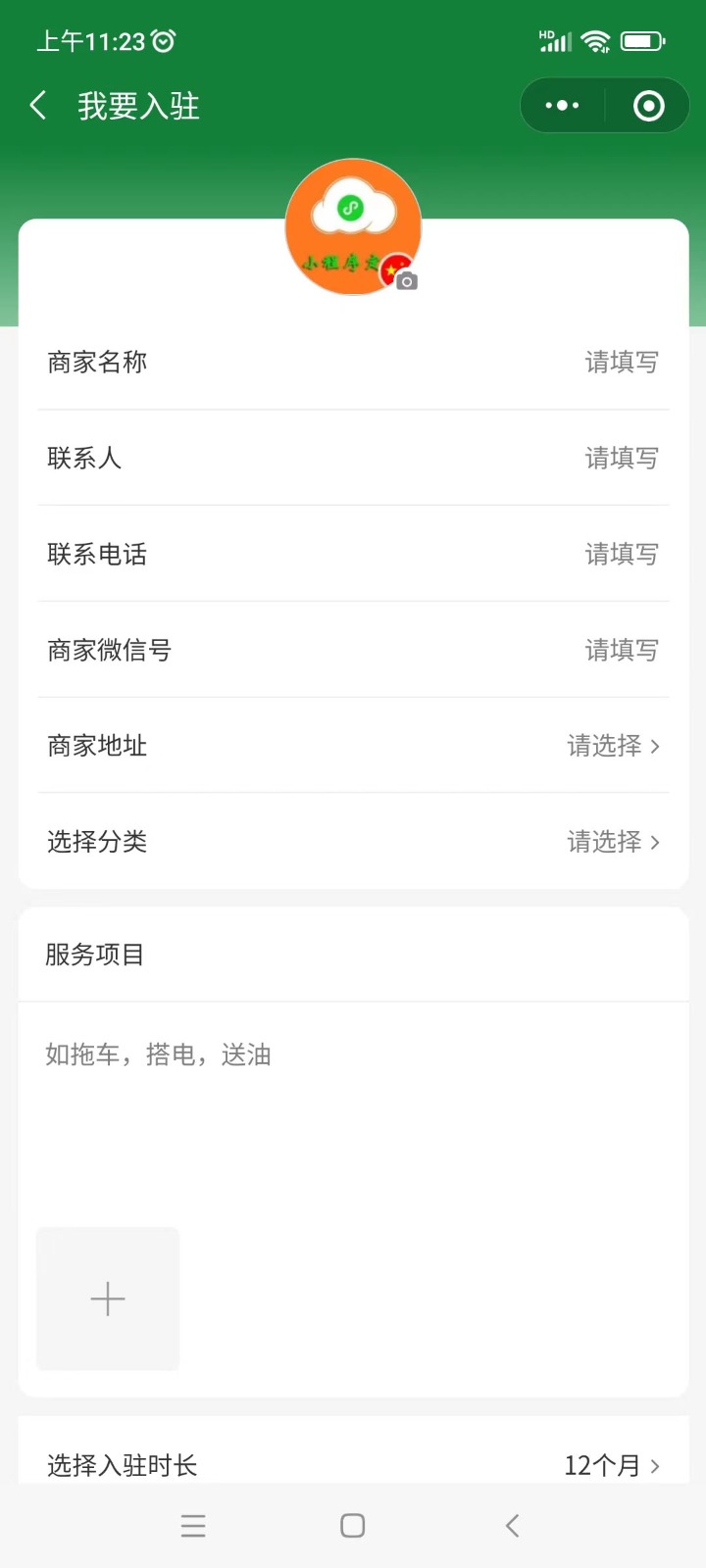The width and height of the screenshot is (706, 1568).
Task: Close the mini program with the circle button
Action: [648, 106]
